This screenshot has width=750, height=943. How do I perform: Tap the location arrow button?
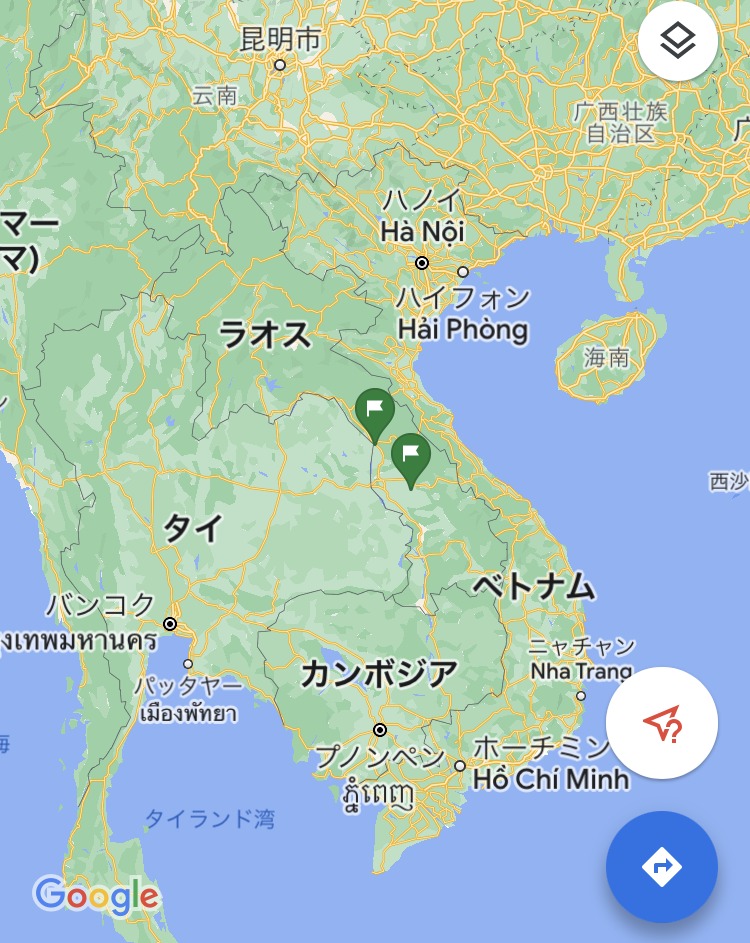(x=662, y=723)
